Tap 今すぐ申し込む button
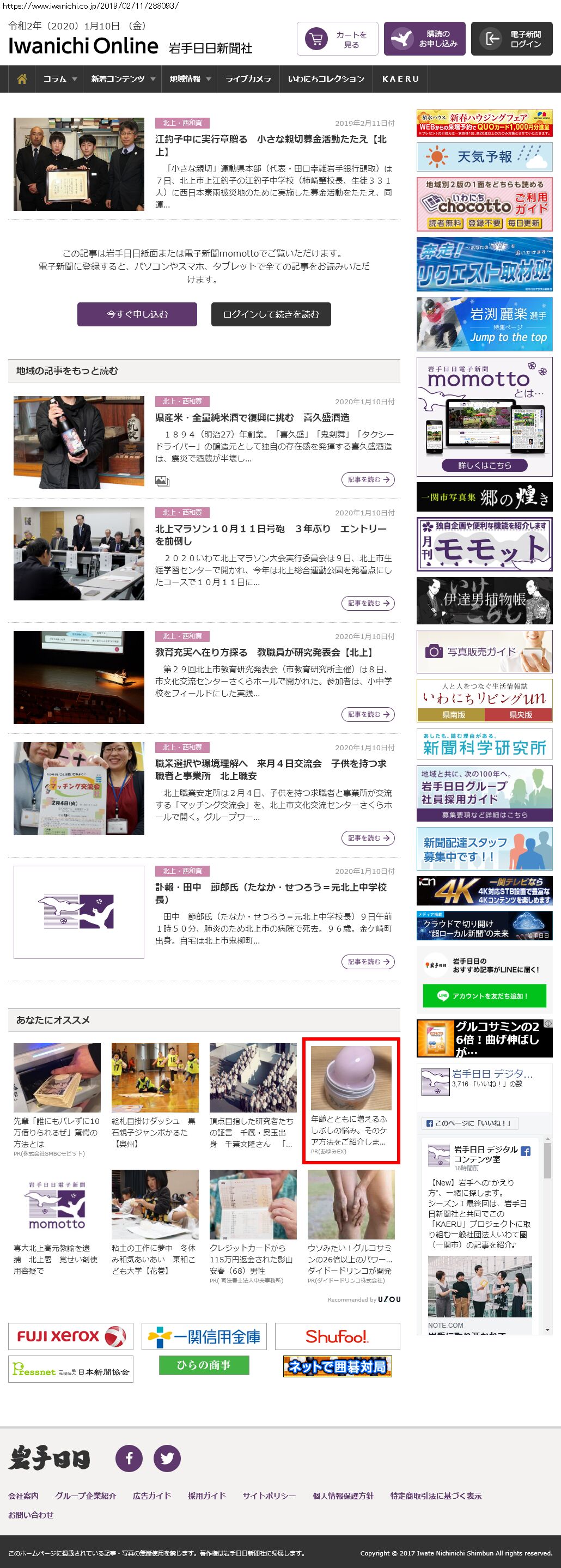Viewport: 561px width, 1568px height. (137, 315)
